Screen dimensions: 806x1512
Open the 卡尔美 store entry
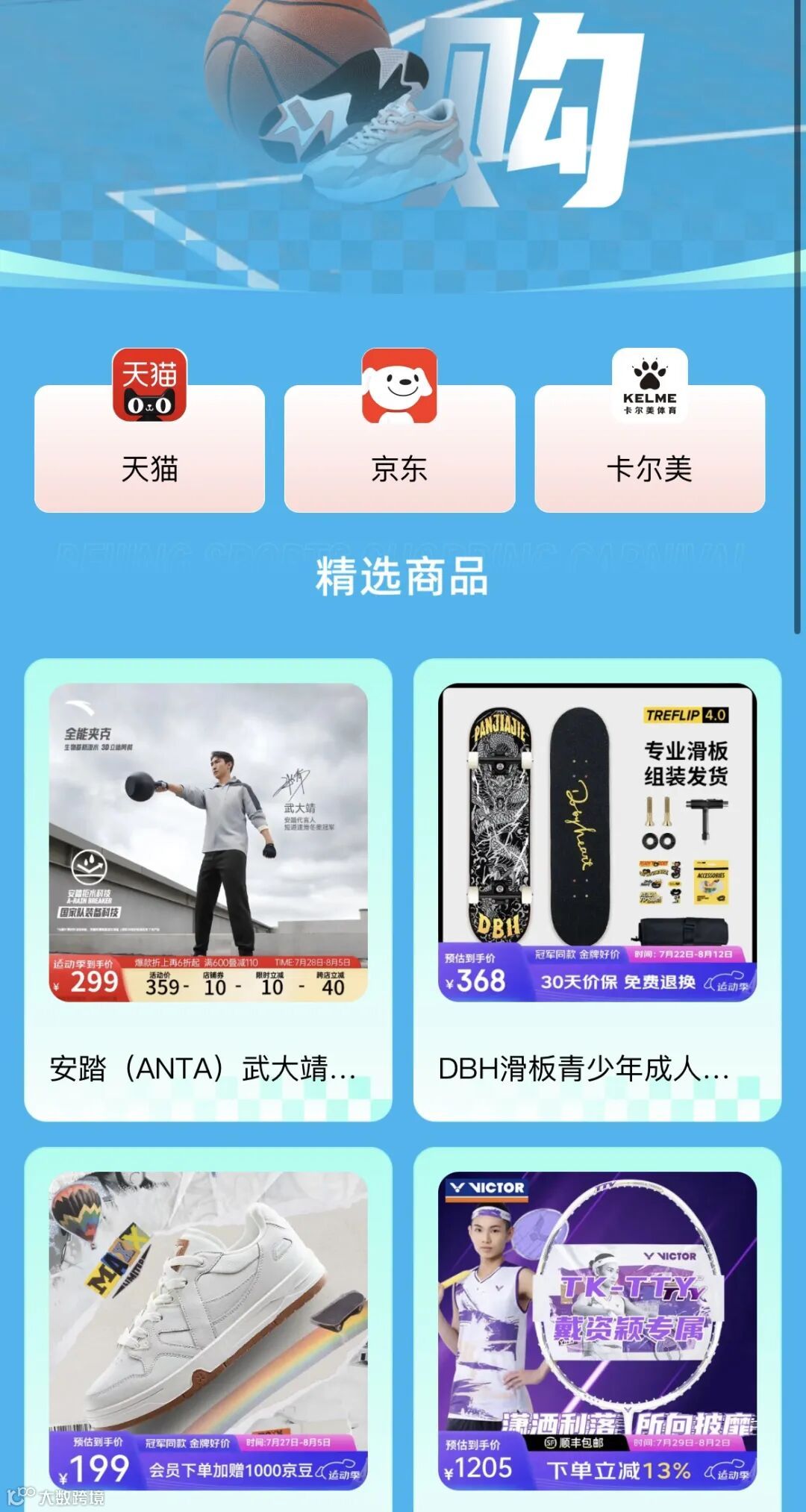650,431
